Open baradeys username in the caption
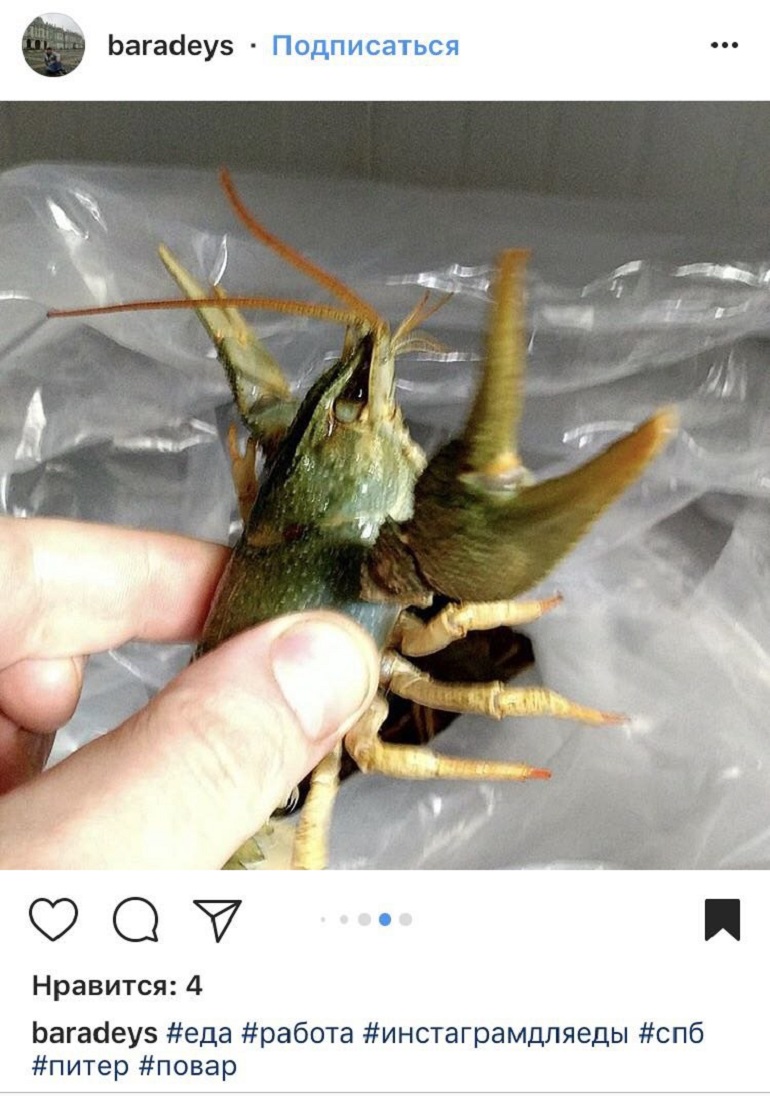This screenshot has width=770, height=1096. pos(95,1033)
